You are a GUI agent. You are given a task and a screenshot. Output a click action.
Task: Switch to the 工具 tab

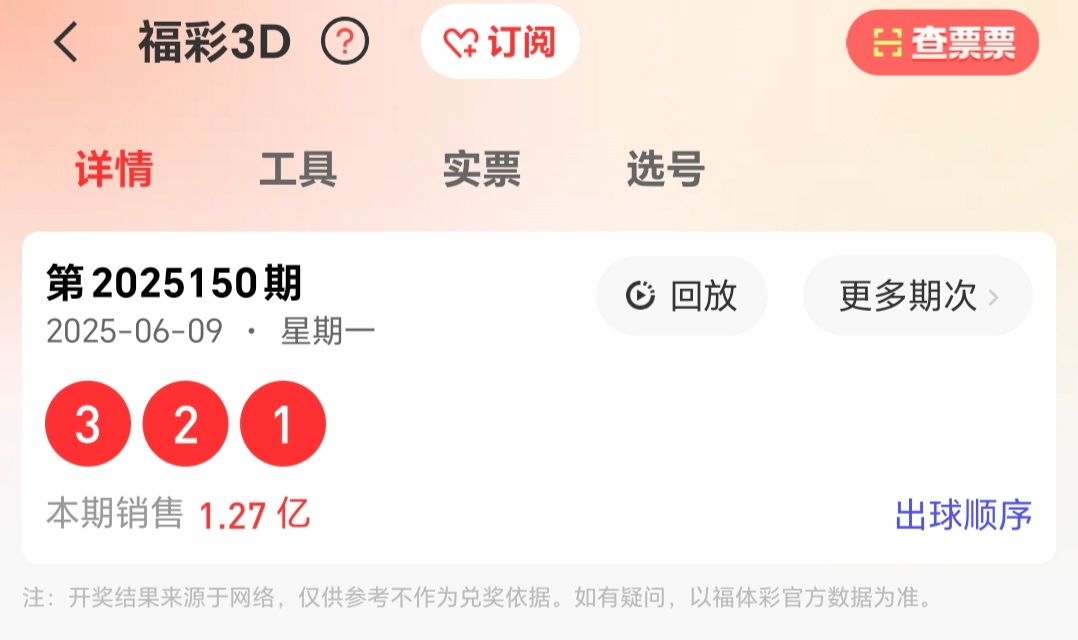(298, 170)
